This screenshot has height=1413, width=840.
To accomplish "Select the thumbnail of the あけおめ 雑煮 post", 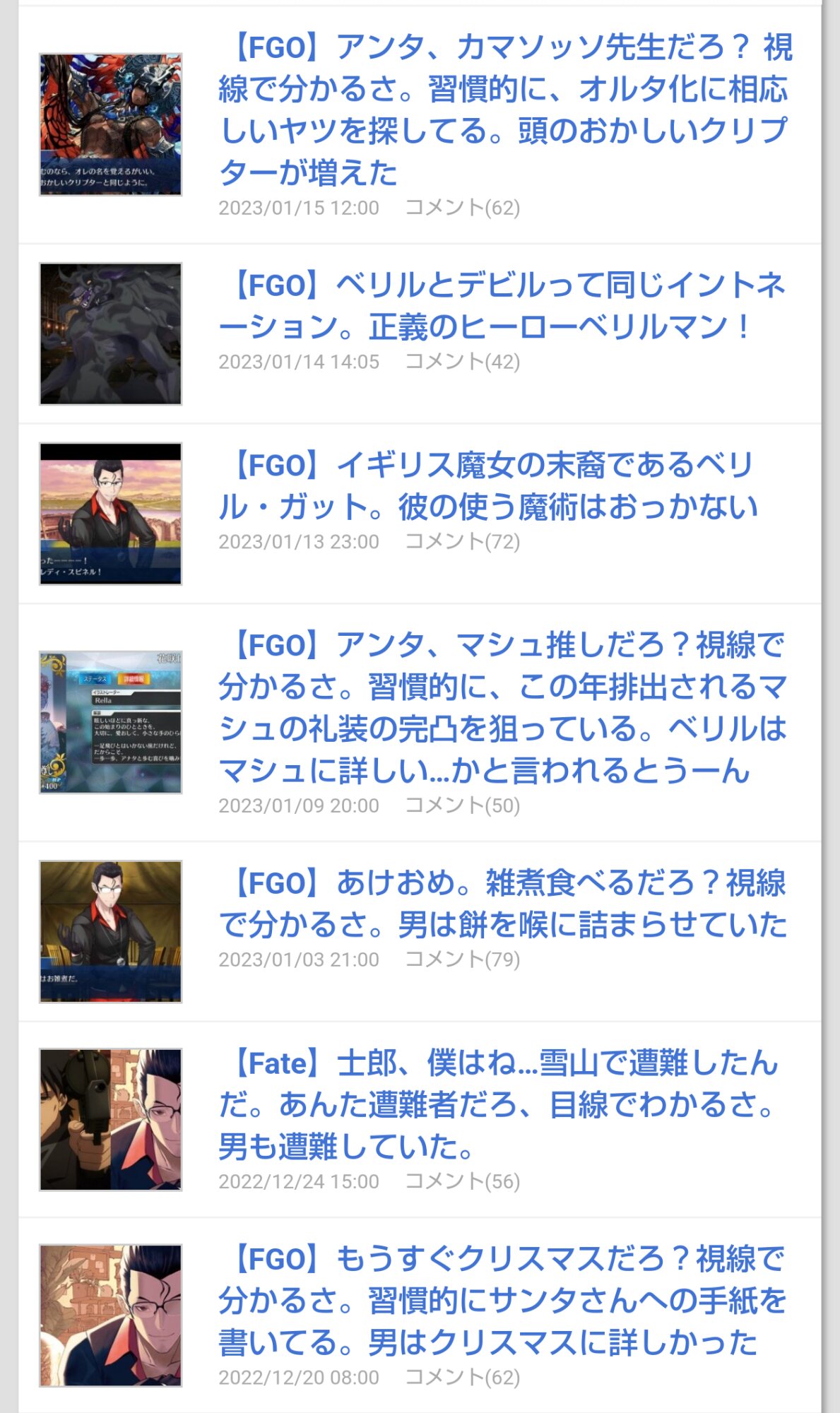I will pos(110,931).
